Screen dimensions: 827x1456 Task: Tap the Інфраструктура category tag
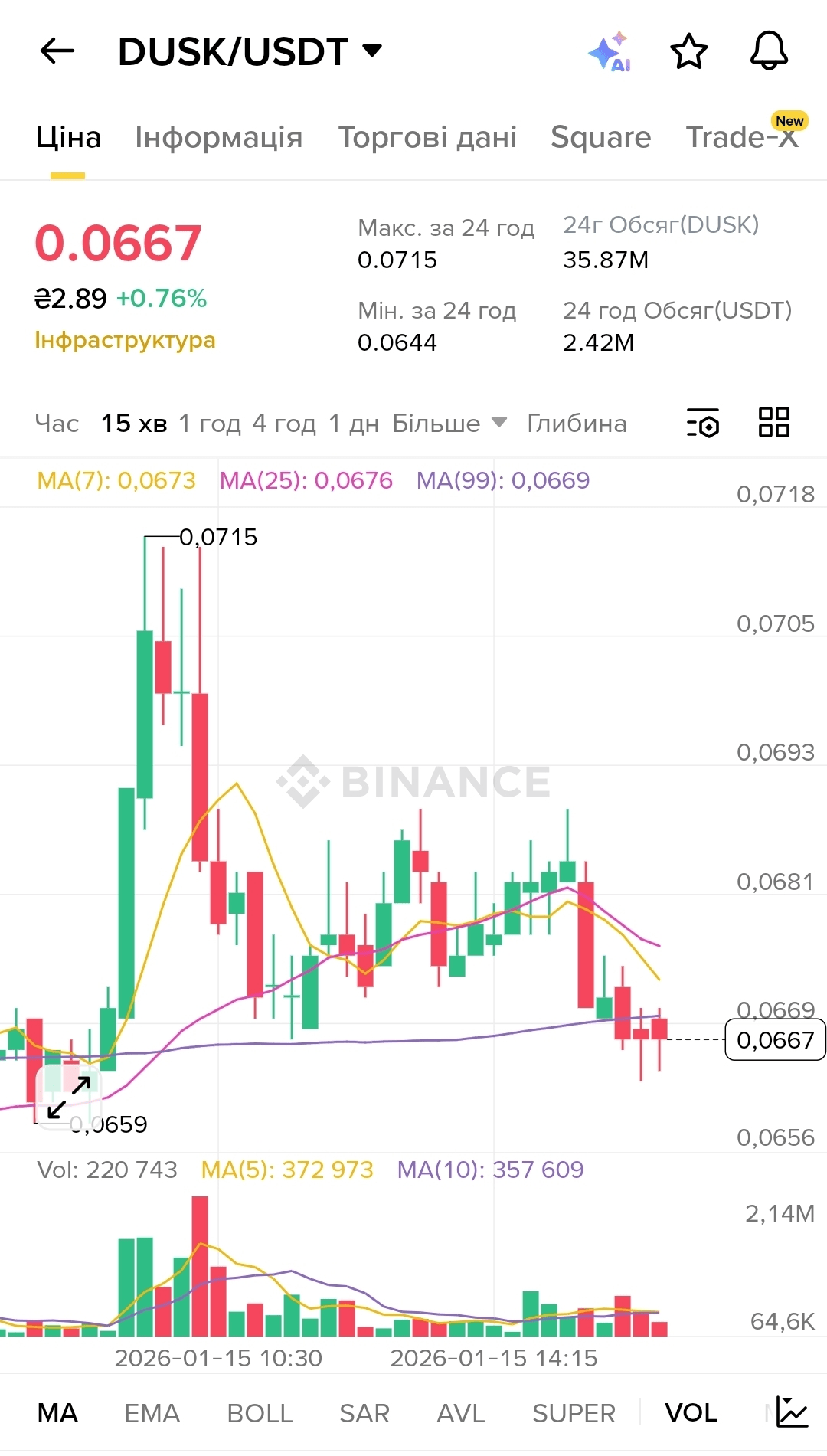125,340
